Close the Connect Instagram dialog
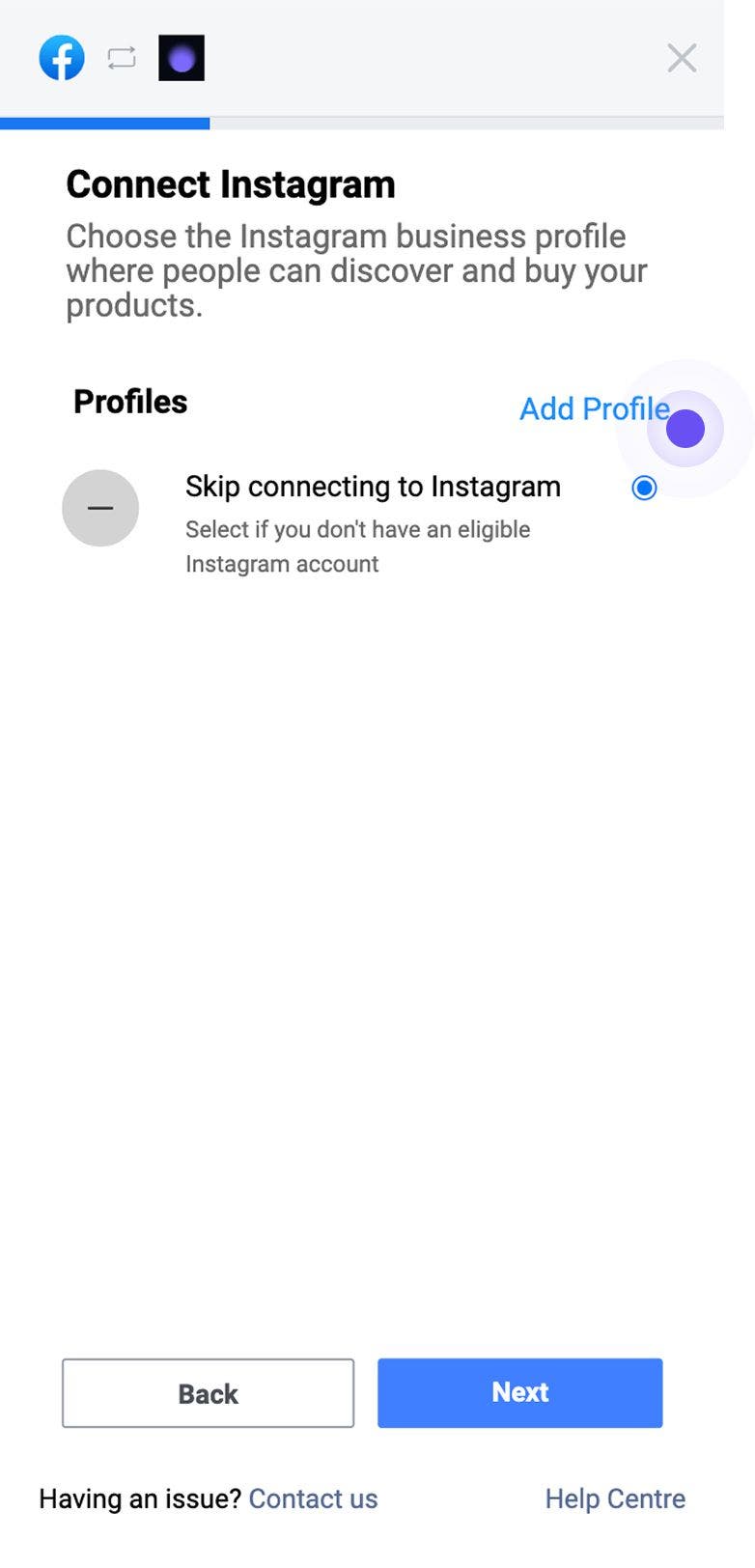Image resolution: width=755 pixels, height=1568 pixels. pyautogui.click(x=682, y=58)
